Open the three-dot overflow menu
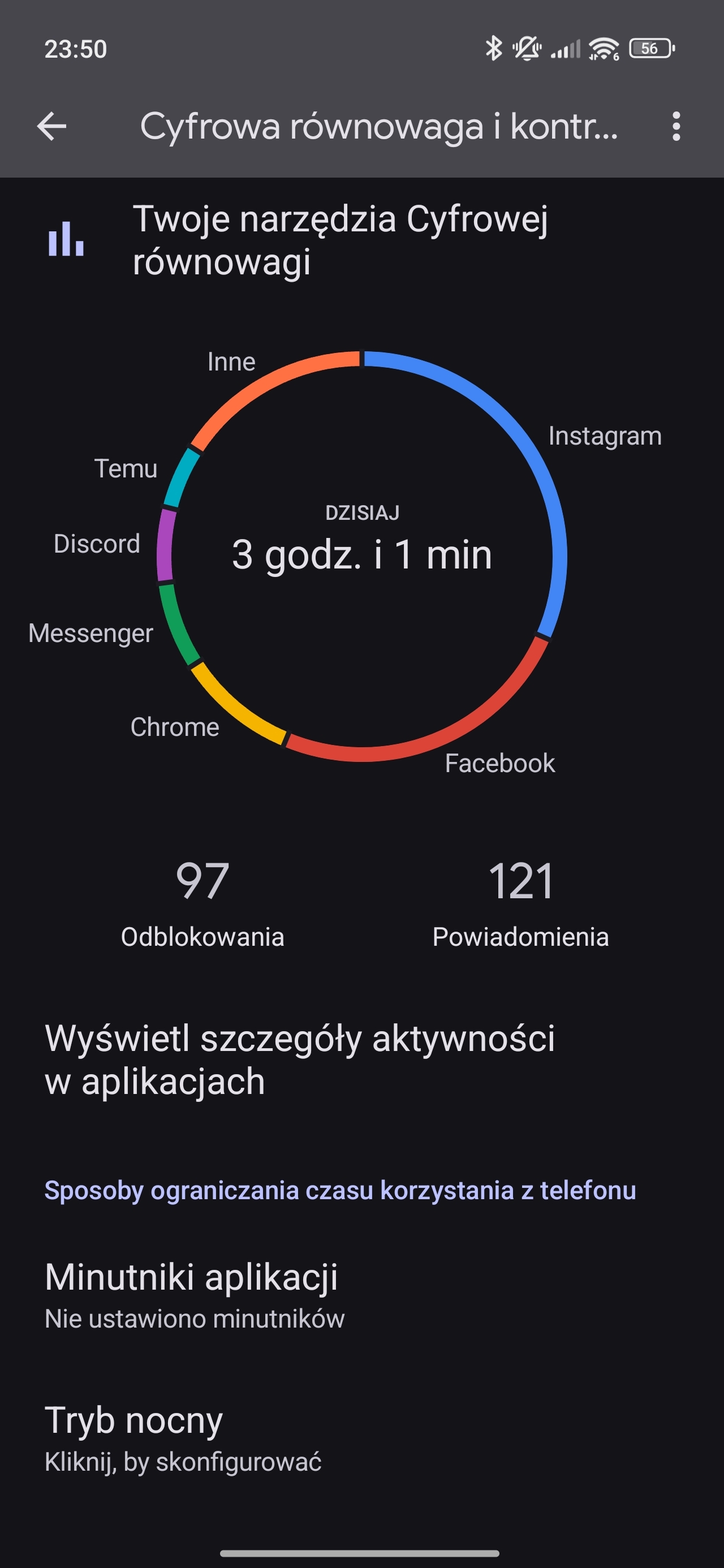This screenshot has width=724, height=1568. [x=676, y=127]
